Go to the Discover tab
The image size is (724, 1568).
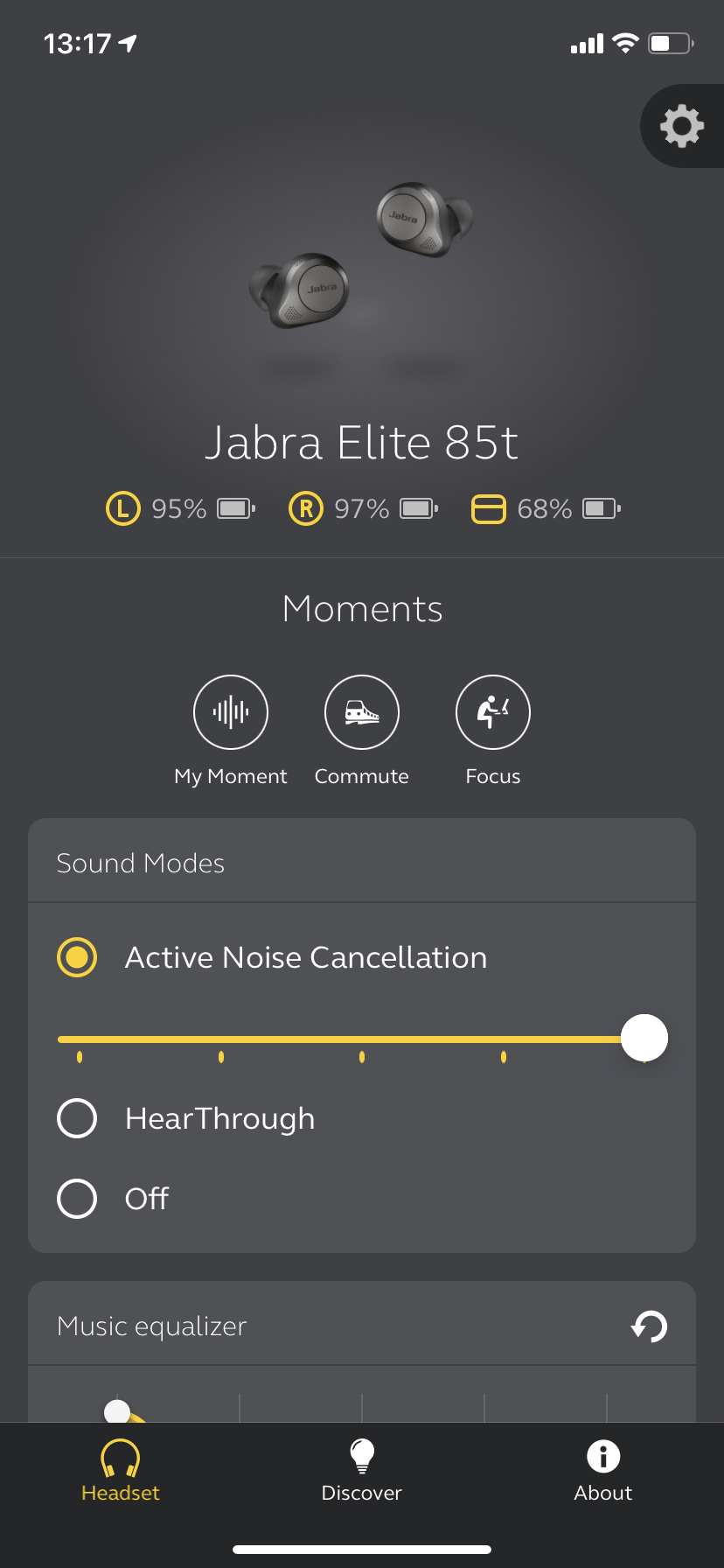tap(362, 1471)
